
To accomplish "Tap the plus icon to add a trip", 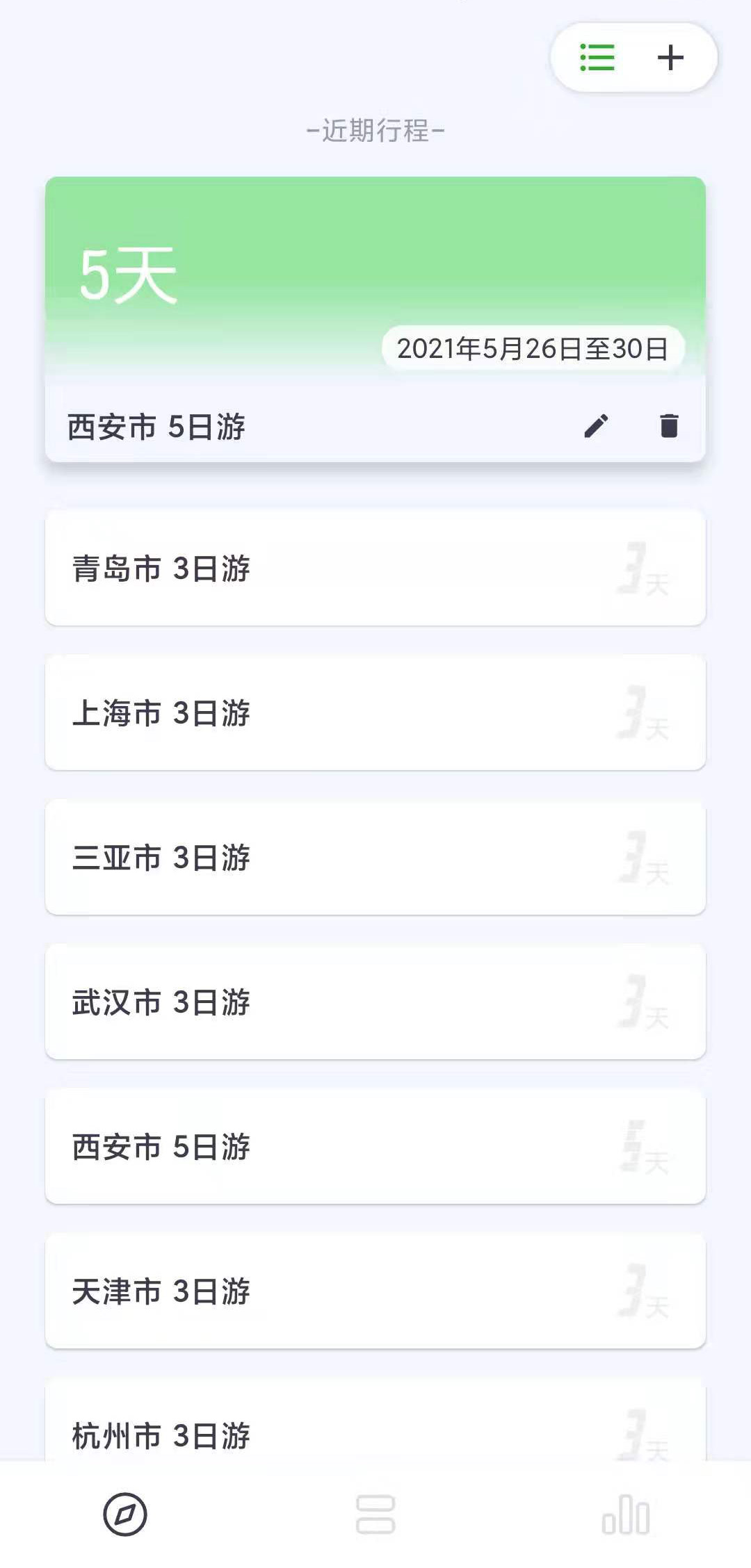I will (670, 58).
